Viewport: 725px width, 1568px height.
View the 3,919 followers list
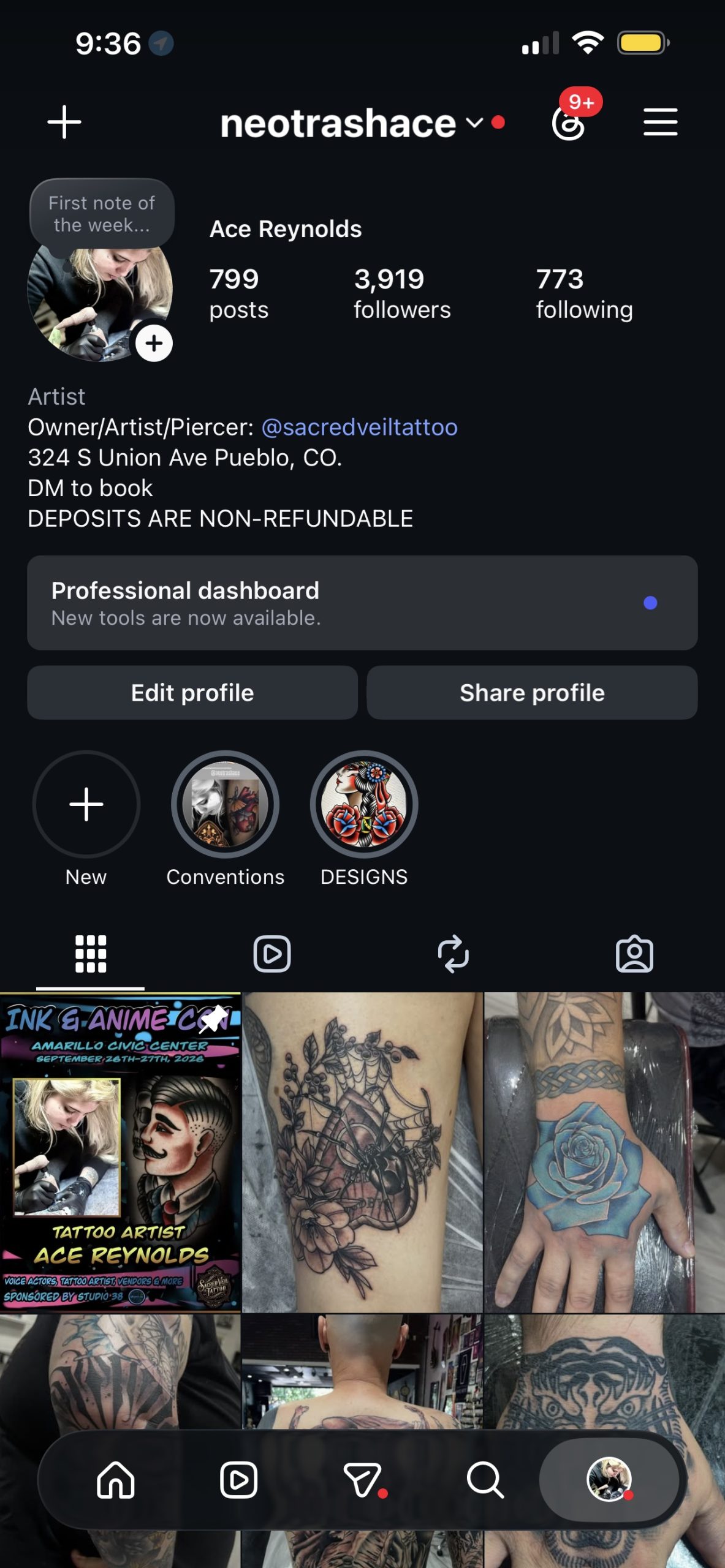coord(402,293)
